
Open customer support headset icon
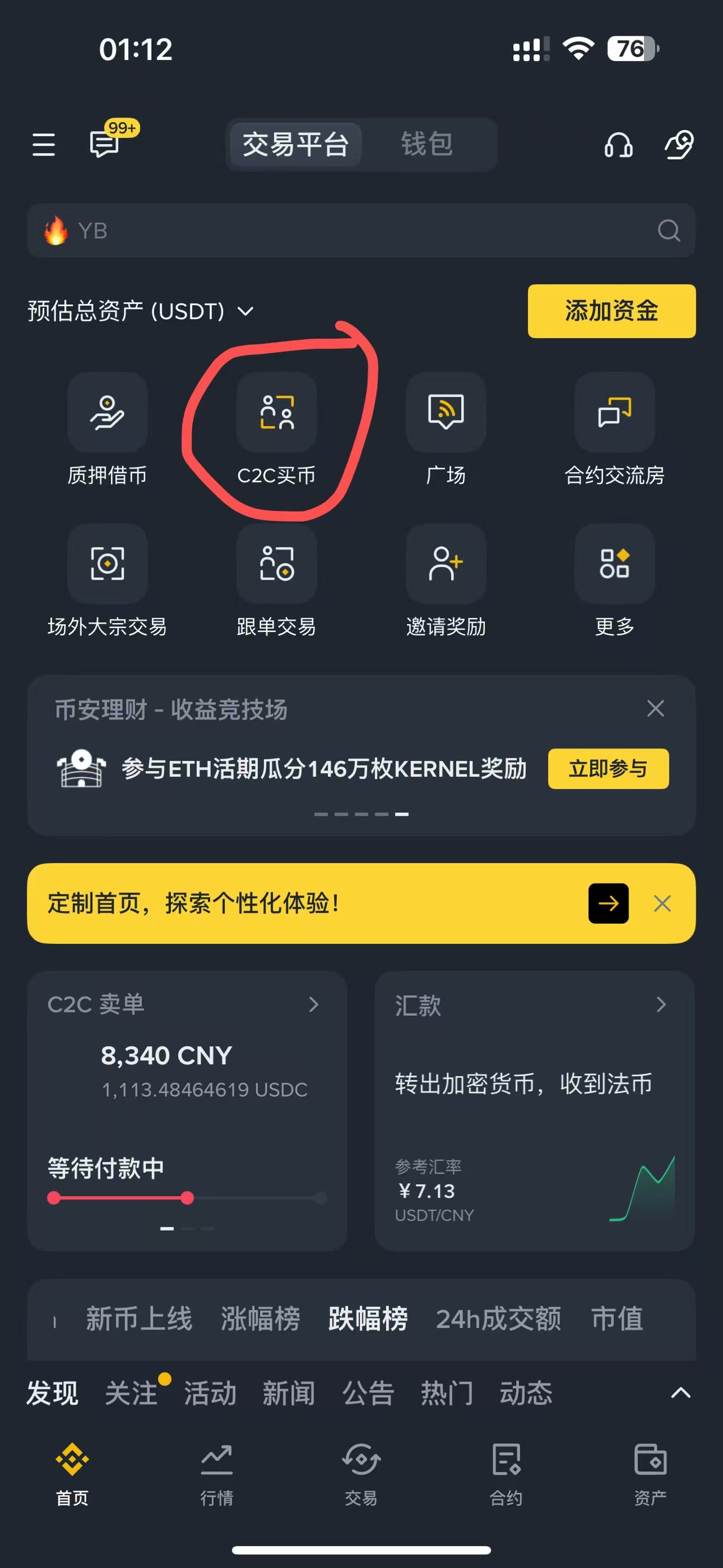click(x=618, y=145)
